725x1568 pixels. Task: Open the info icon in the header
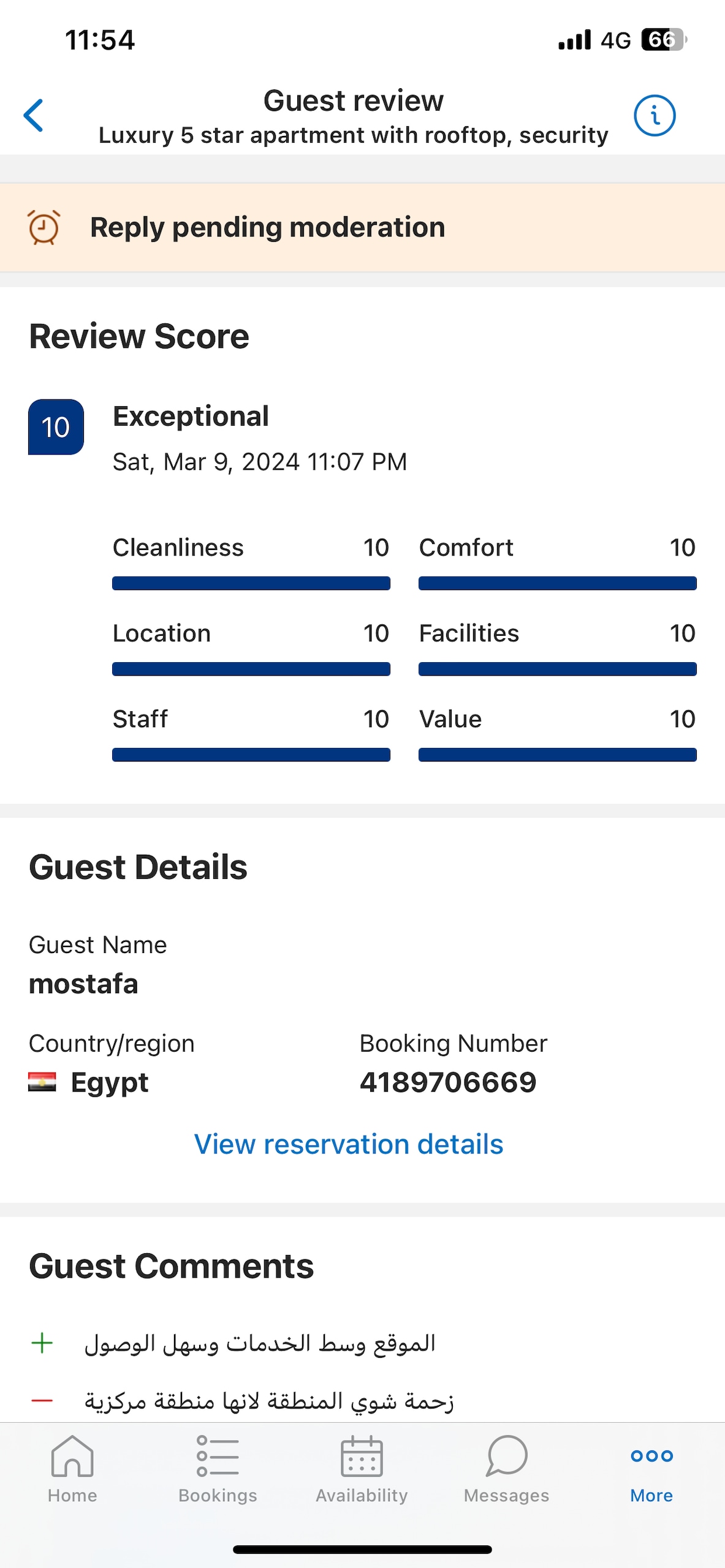(x=655, y=115)
